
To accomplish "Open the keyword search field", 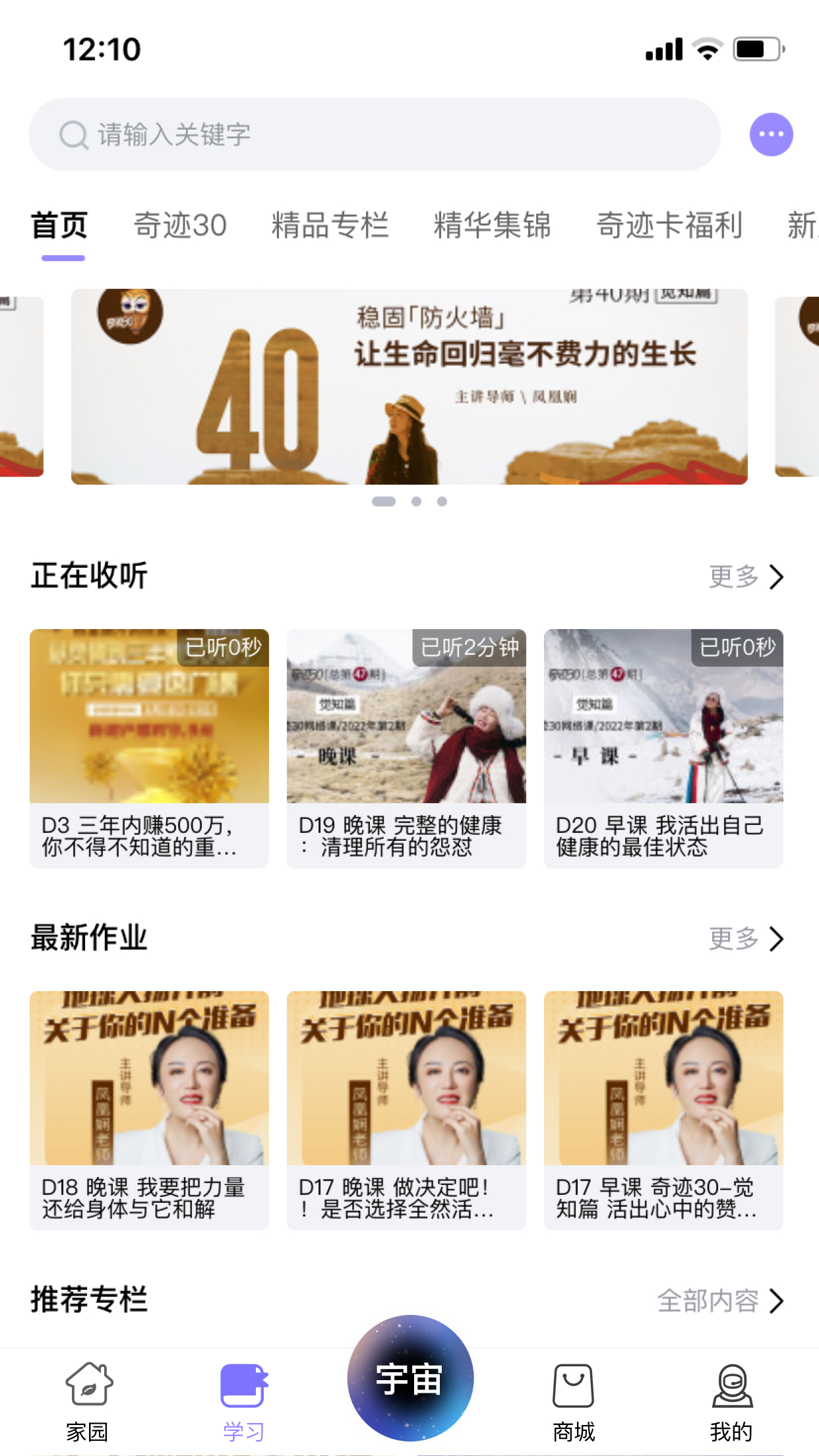I will click(x=373, y=135).
